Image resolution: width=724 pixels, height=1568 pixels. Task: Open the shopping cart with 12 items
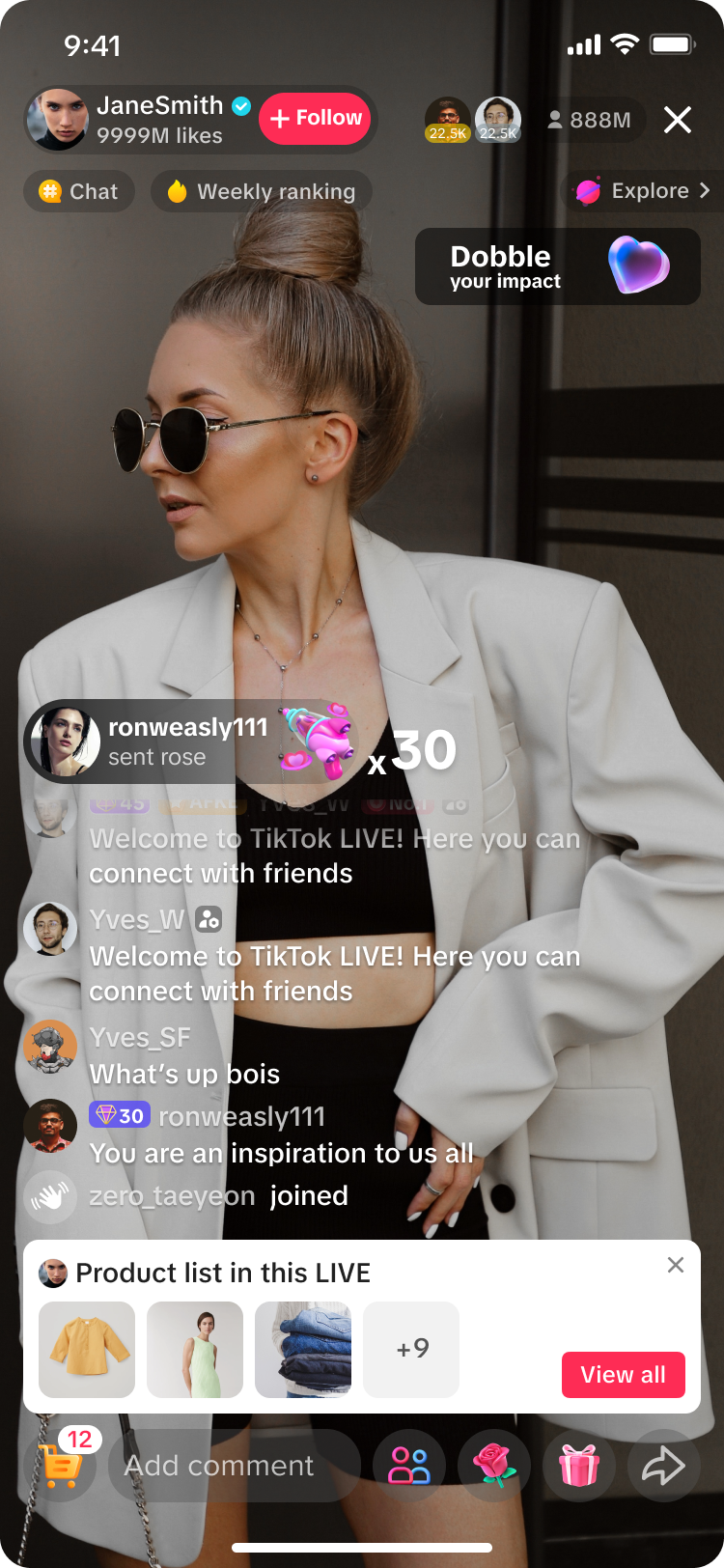60,1465
